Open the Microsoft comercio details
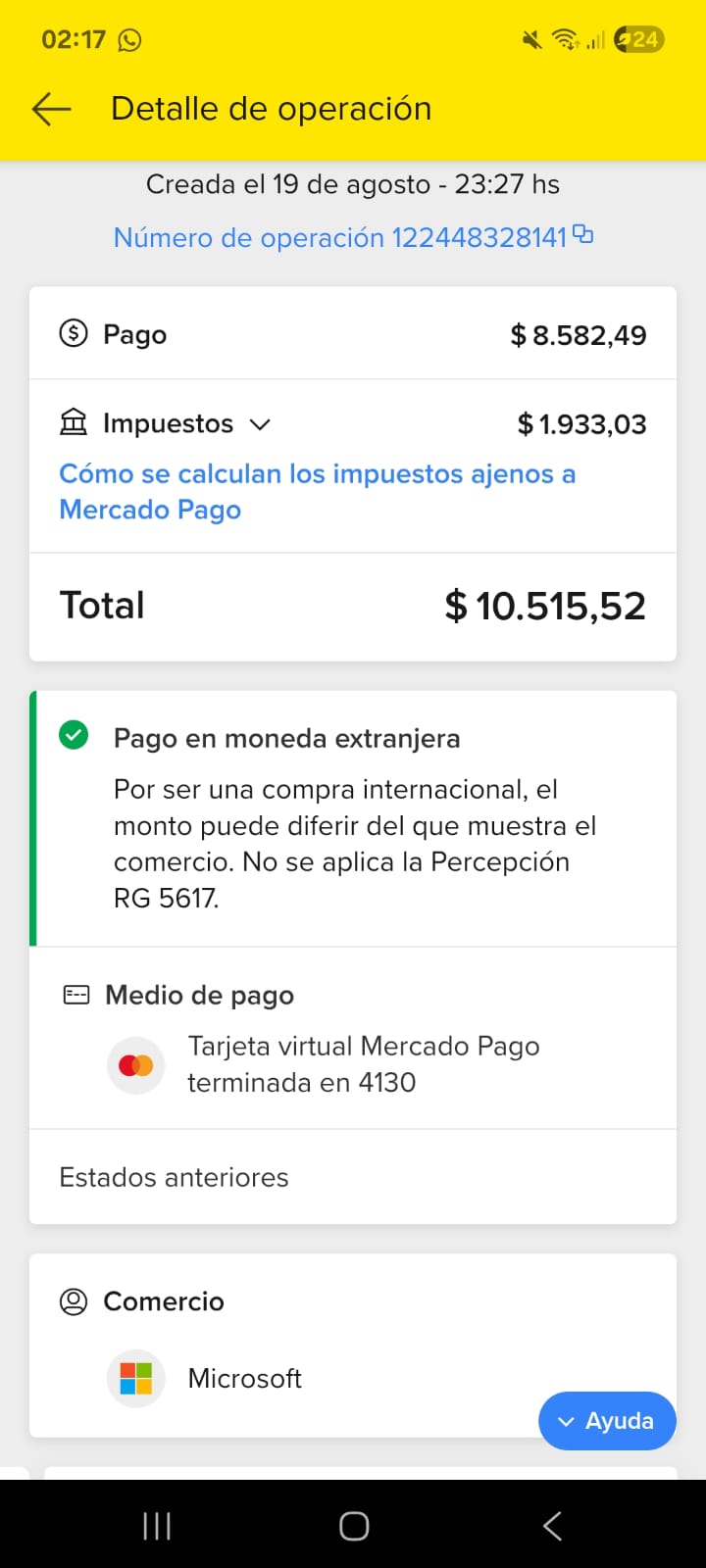706x1568 pixels. 244,1378
